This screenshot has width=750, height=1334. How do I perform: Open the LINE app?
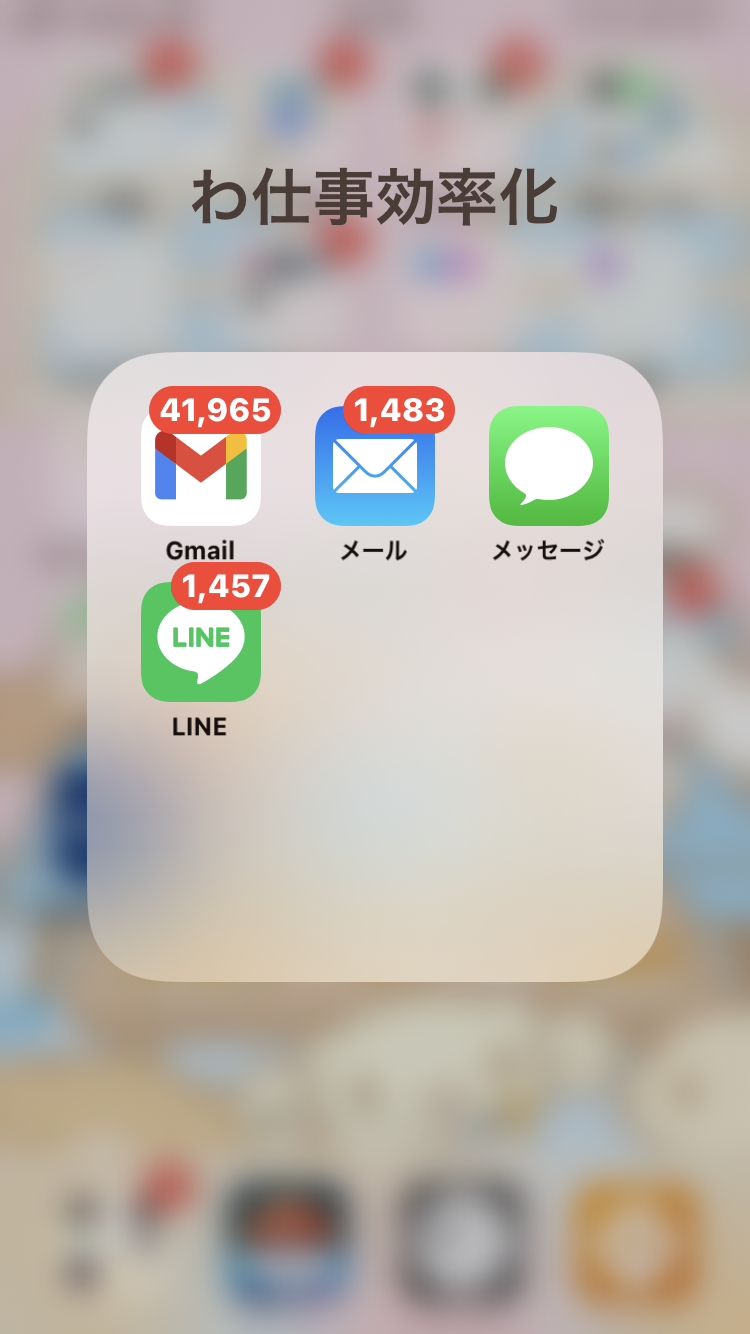201,642
